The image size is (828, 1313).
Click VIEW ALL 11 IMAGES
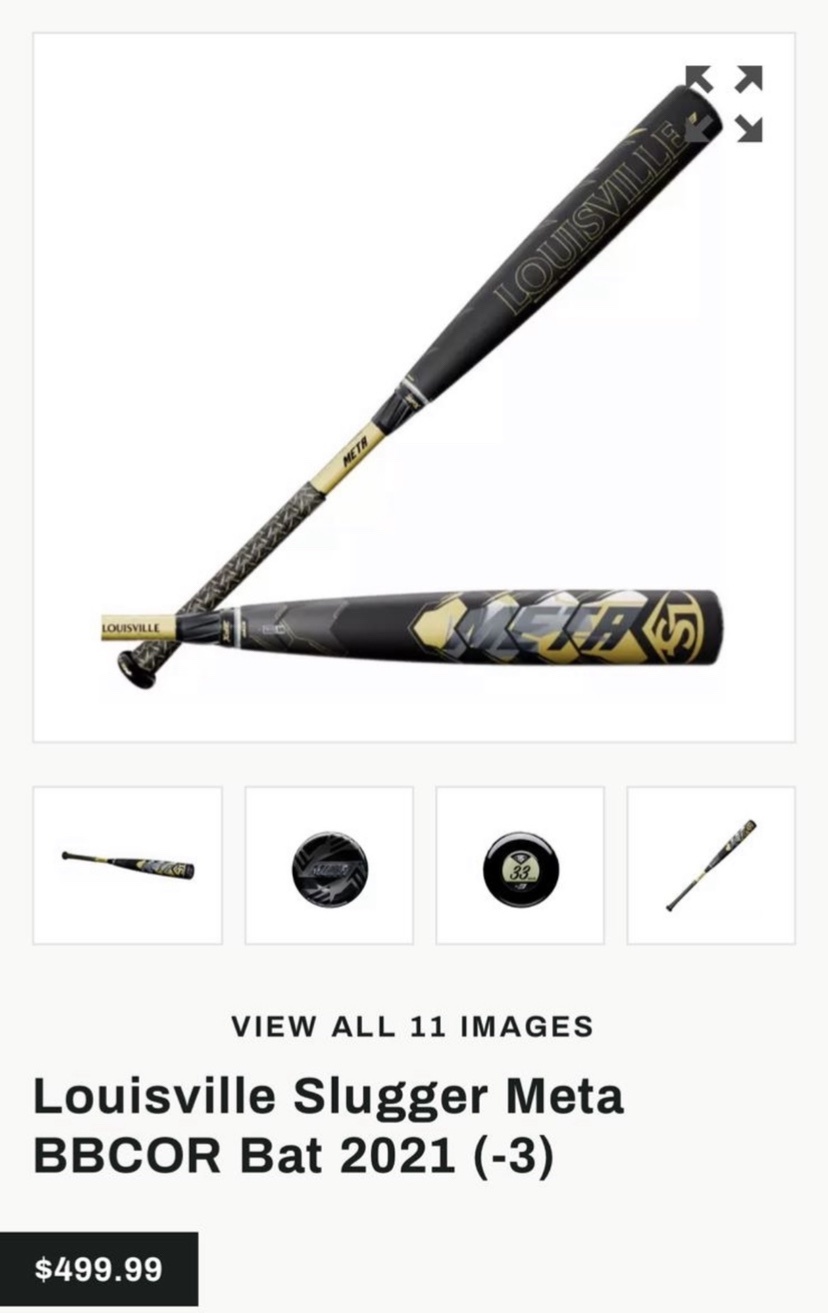[x=414, y=1027]
